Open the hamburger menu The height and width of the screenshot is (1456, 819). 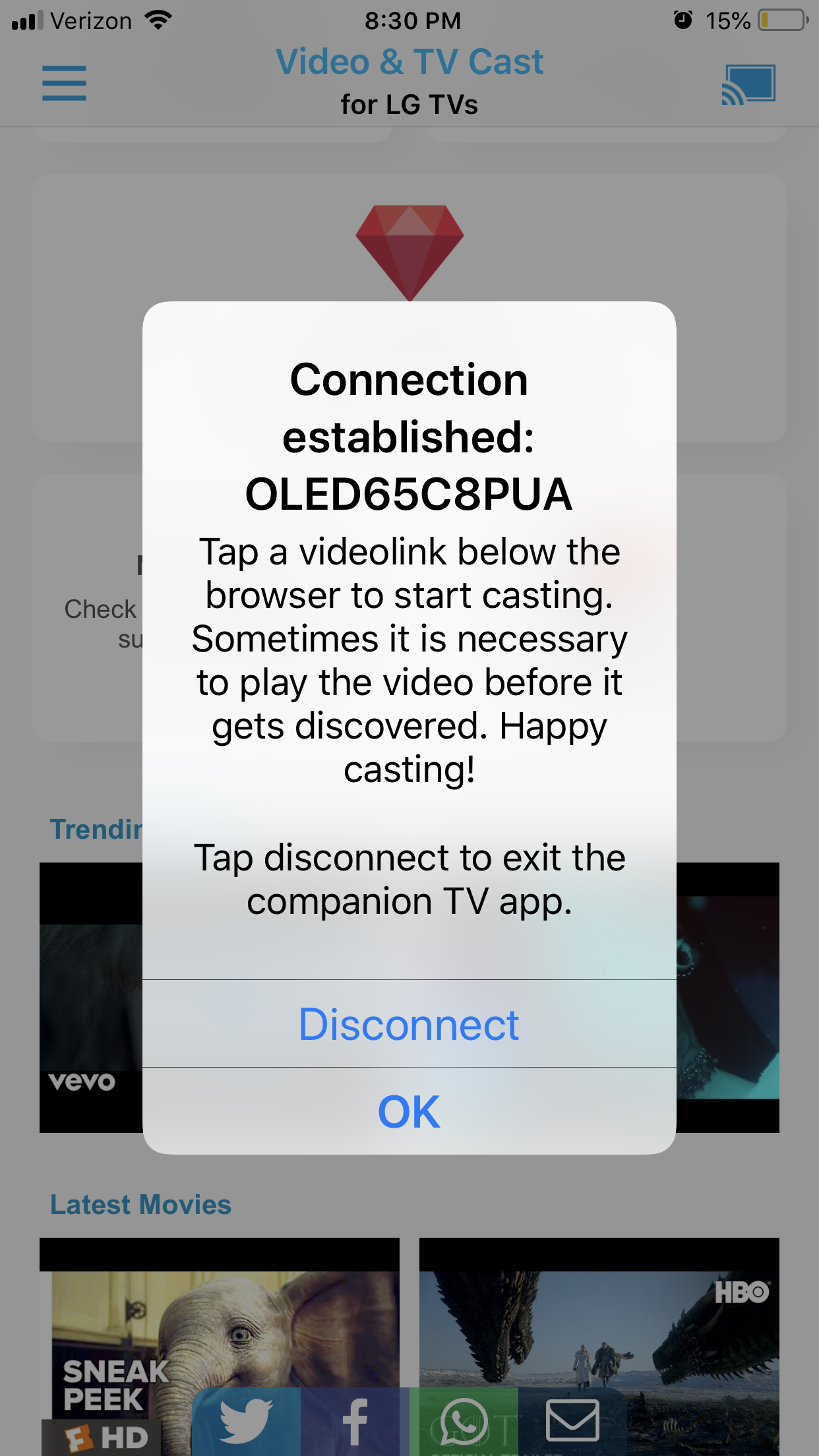pyautogui.click(x=64, y=83)
